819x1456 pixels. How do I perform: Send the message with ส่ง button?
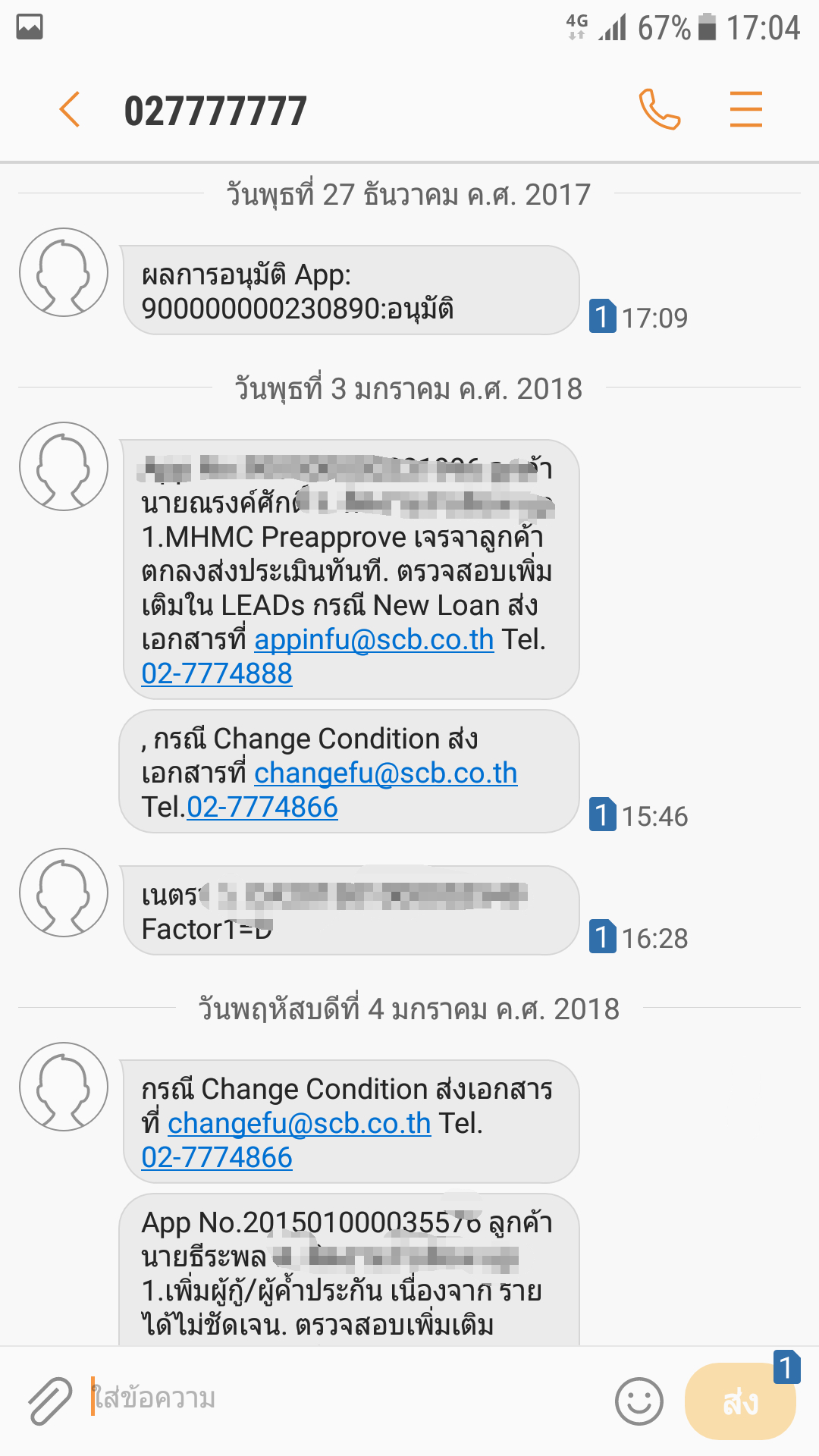pos(740,1401)
